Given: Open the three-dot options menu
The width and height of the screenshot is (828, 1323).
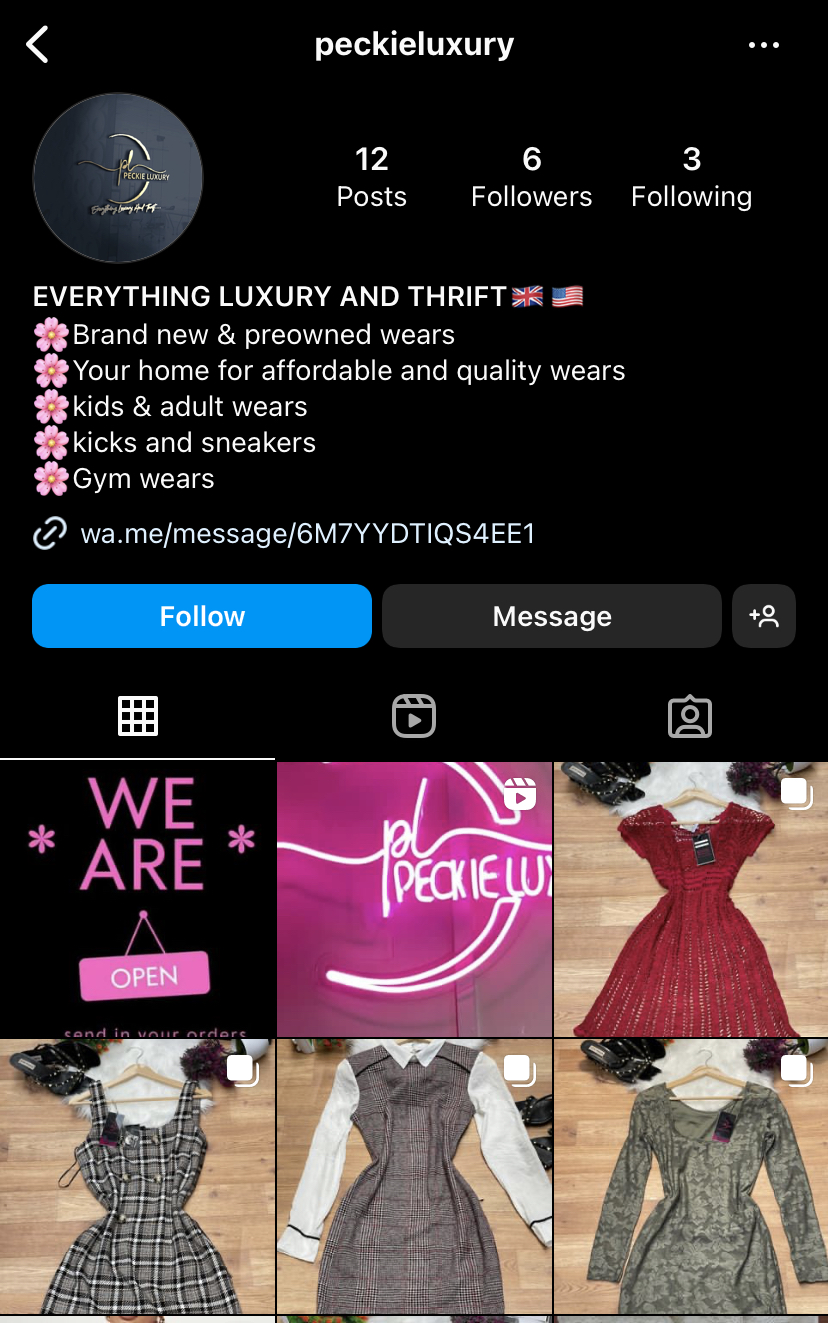Looking at the screenshot, I should pos(765,44).
